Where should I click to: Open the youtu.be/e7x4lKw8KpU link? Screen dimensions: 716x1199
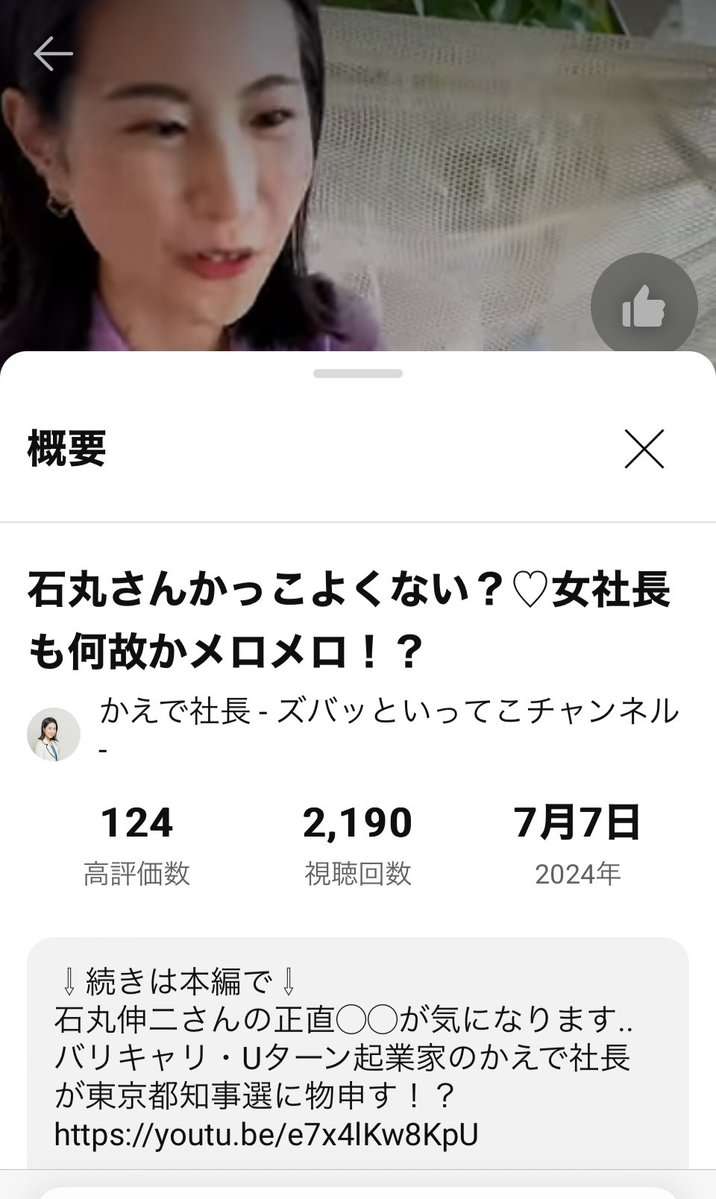click(x=266, y=1134)
